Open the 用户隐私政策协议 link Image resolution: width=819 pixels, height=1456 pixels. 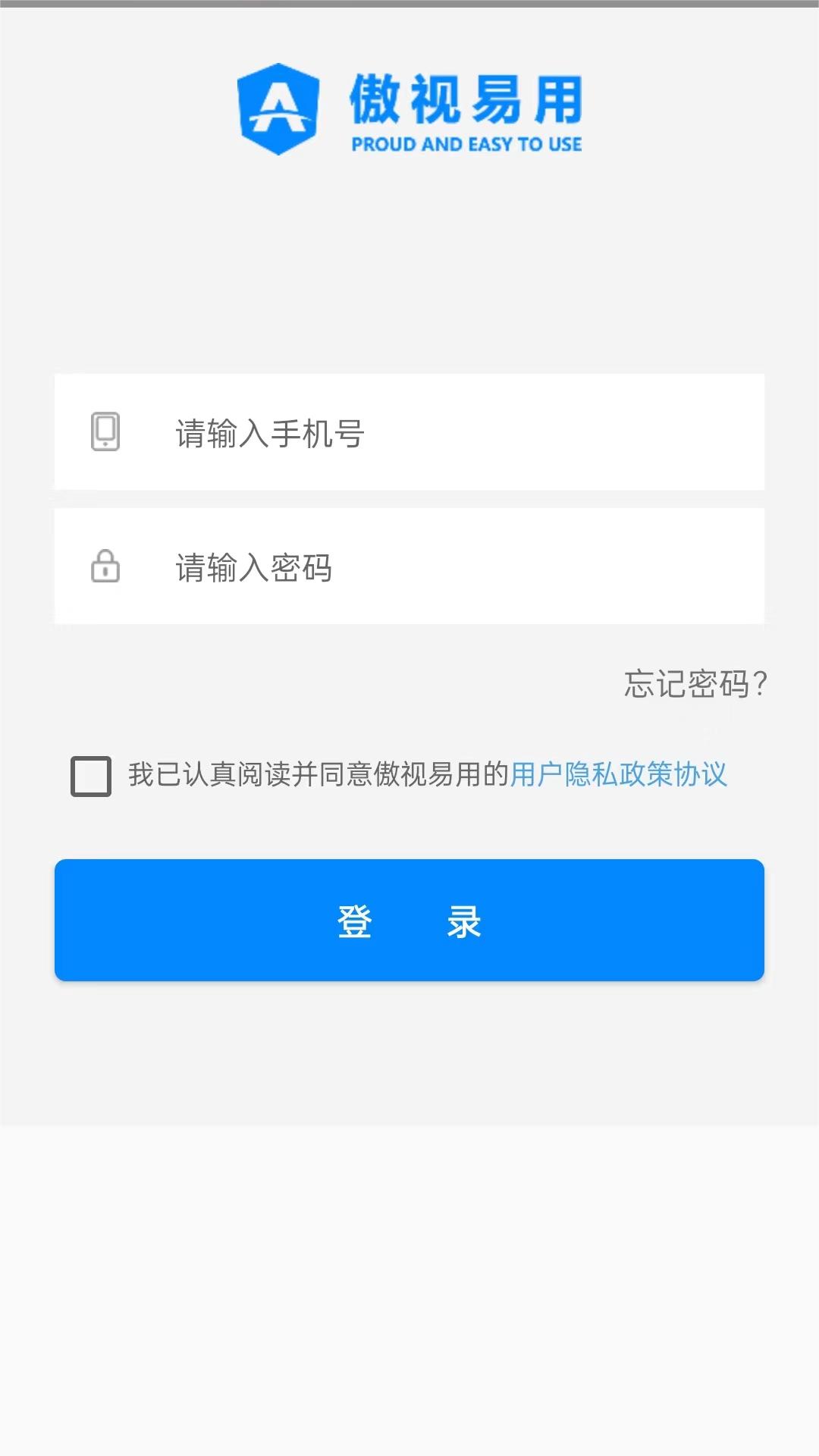[x=618, y=774]
